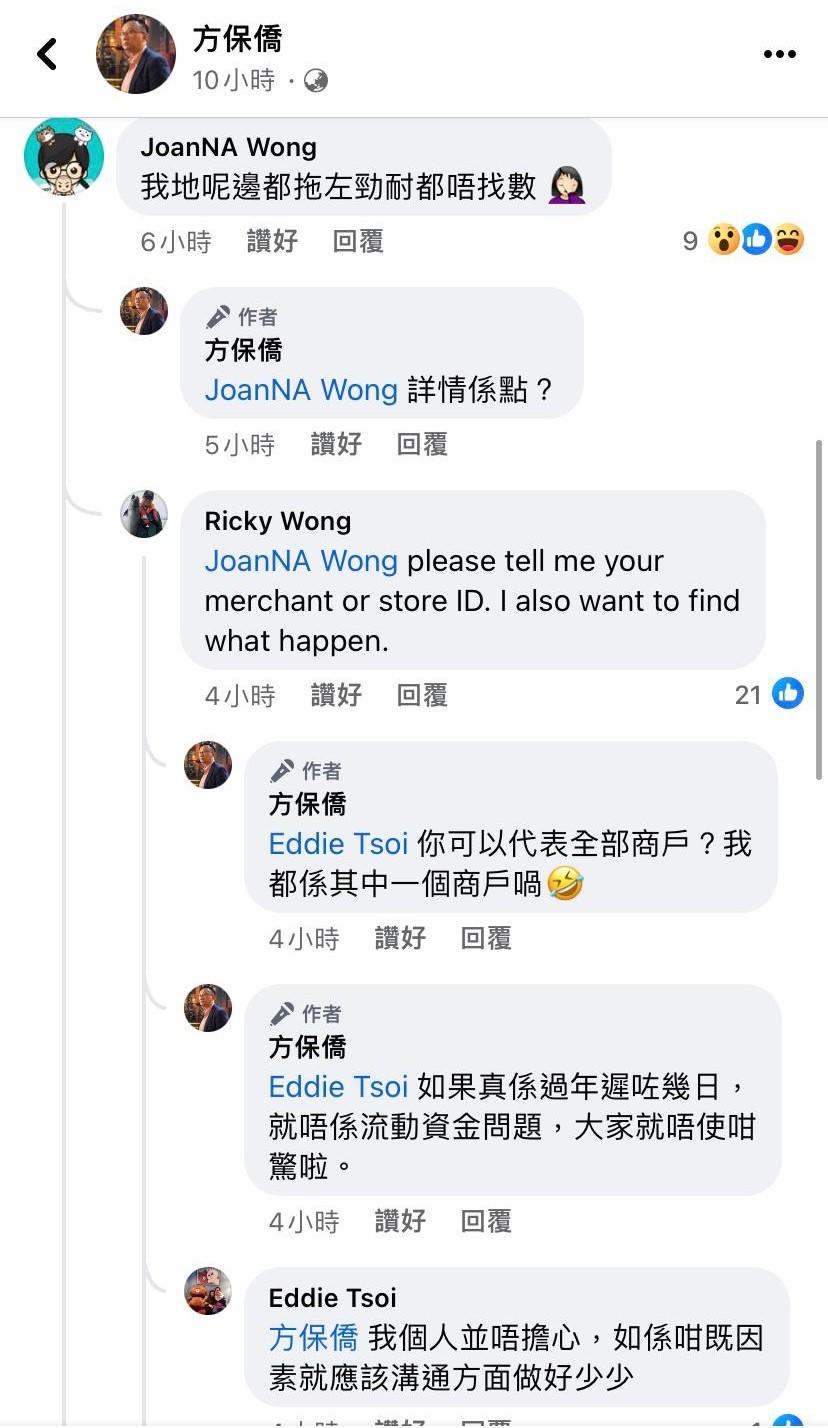828x1428 pixels.
Task: Like 方保僑's reply asking 詳情係點
Action: click(x=336, y=444)
